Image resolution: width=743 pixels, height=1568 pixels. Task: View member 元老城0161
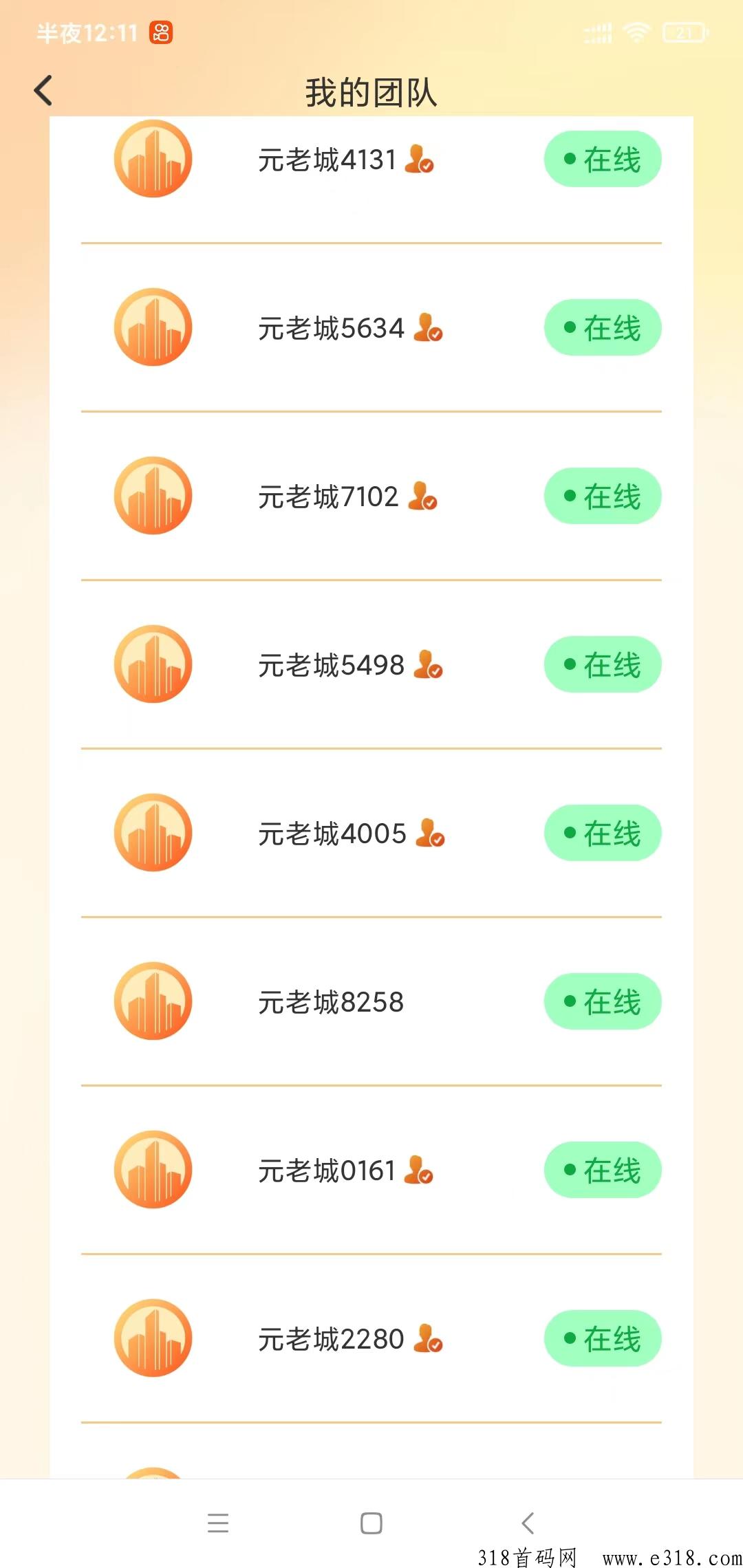(x=371, y=1170)
